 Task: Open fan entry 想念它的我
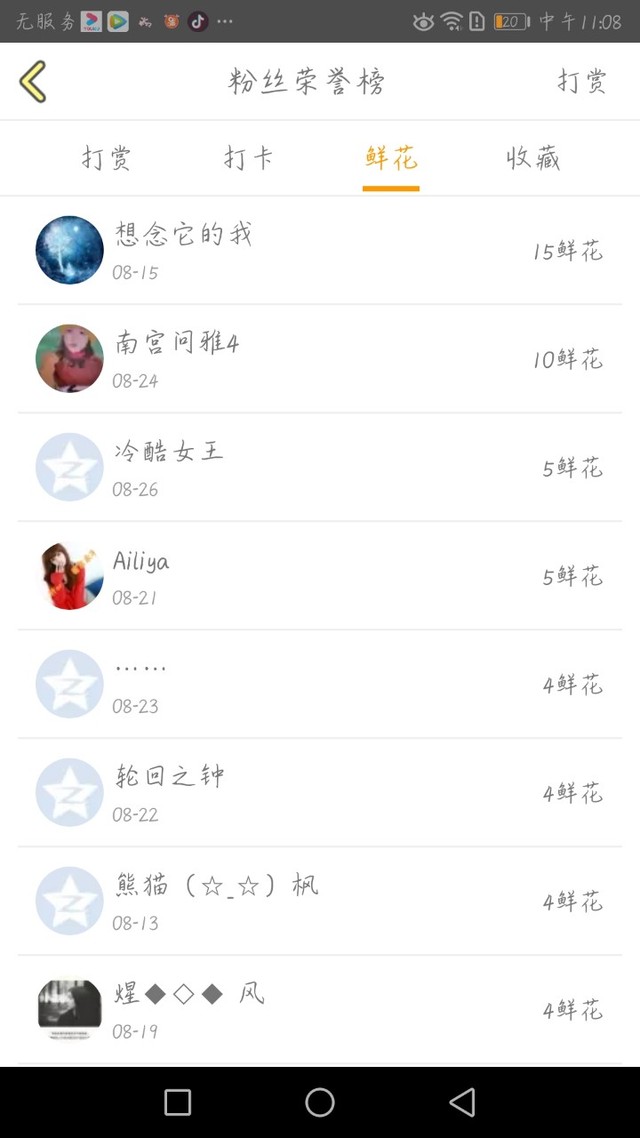320,250
